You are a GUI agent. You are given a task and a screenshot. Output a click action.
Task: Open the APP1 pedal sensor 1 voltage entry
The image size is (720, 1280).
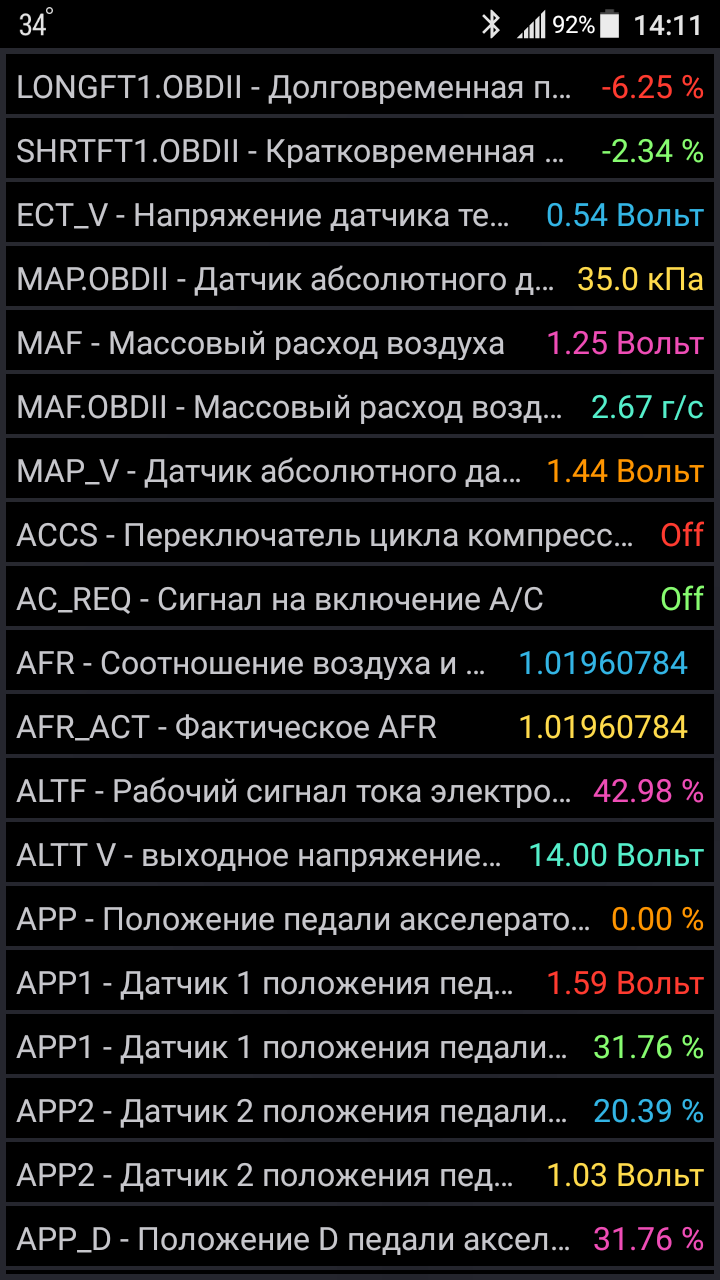(x=360, y=982)
